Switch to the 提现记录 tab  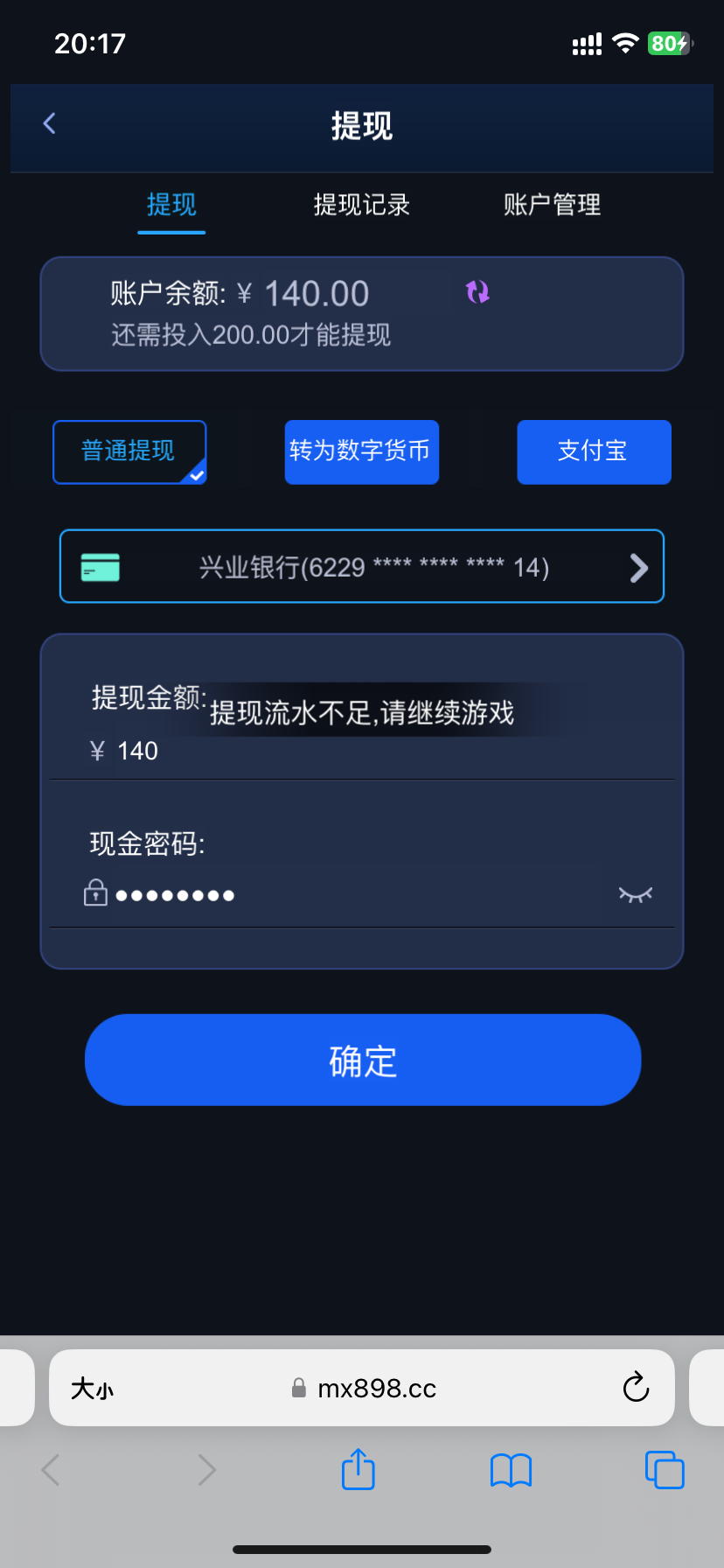[361, 205]
